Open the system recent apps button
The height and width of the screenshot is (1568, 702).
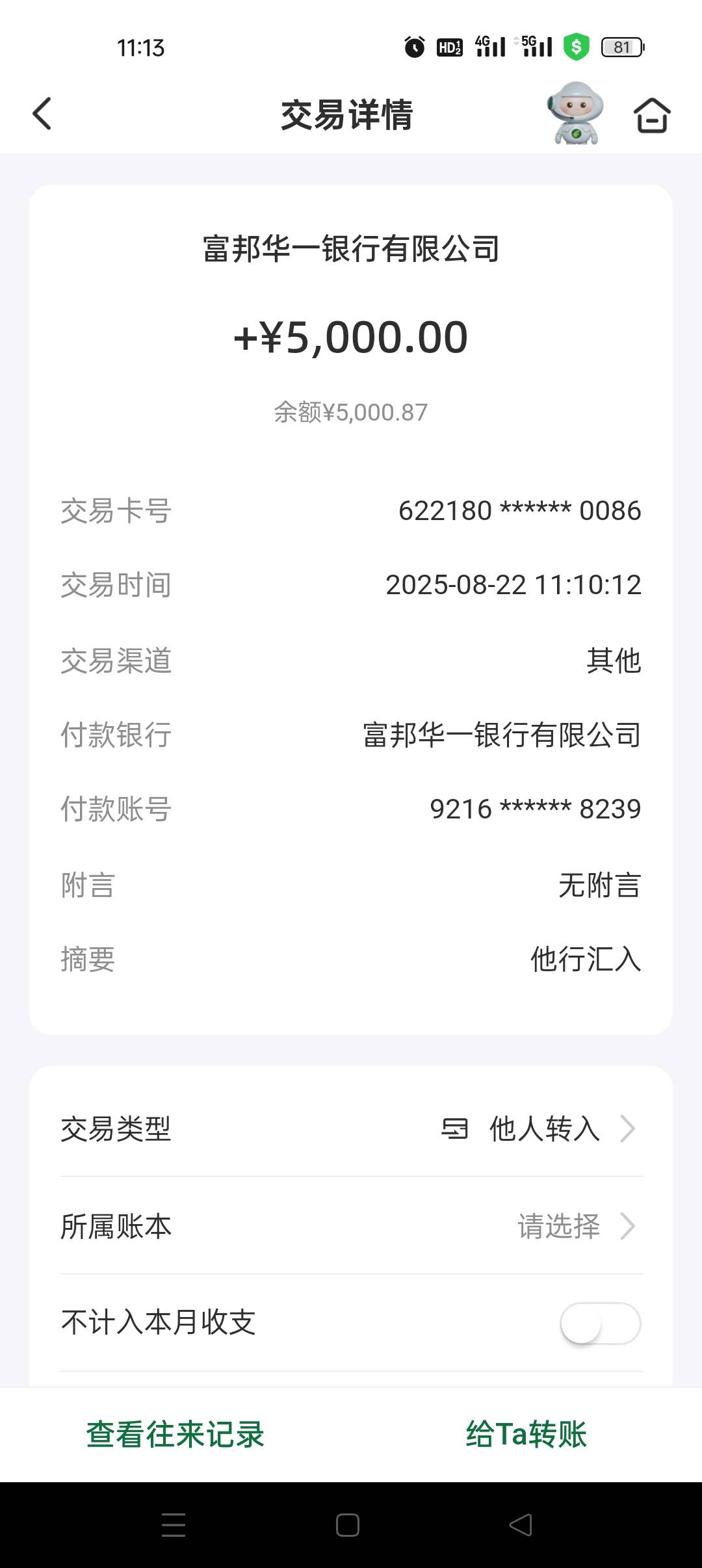tap(174, 1525)
